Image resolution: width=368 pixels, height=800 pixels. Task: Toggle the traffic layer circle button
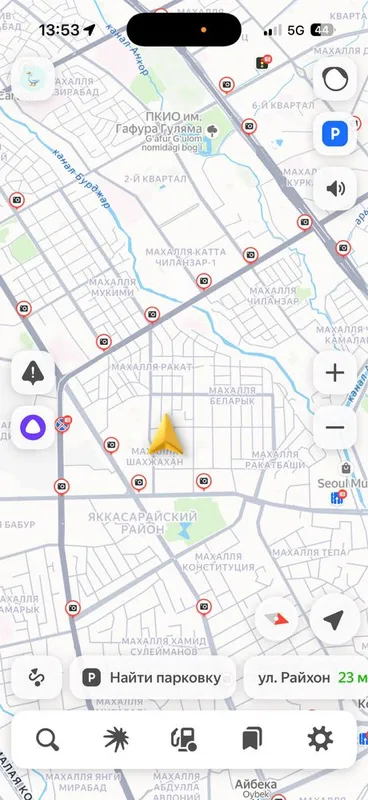point(335,79)
